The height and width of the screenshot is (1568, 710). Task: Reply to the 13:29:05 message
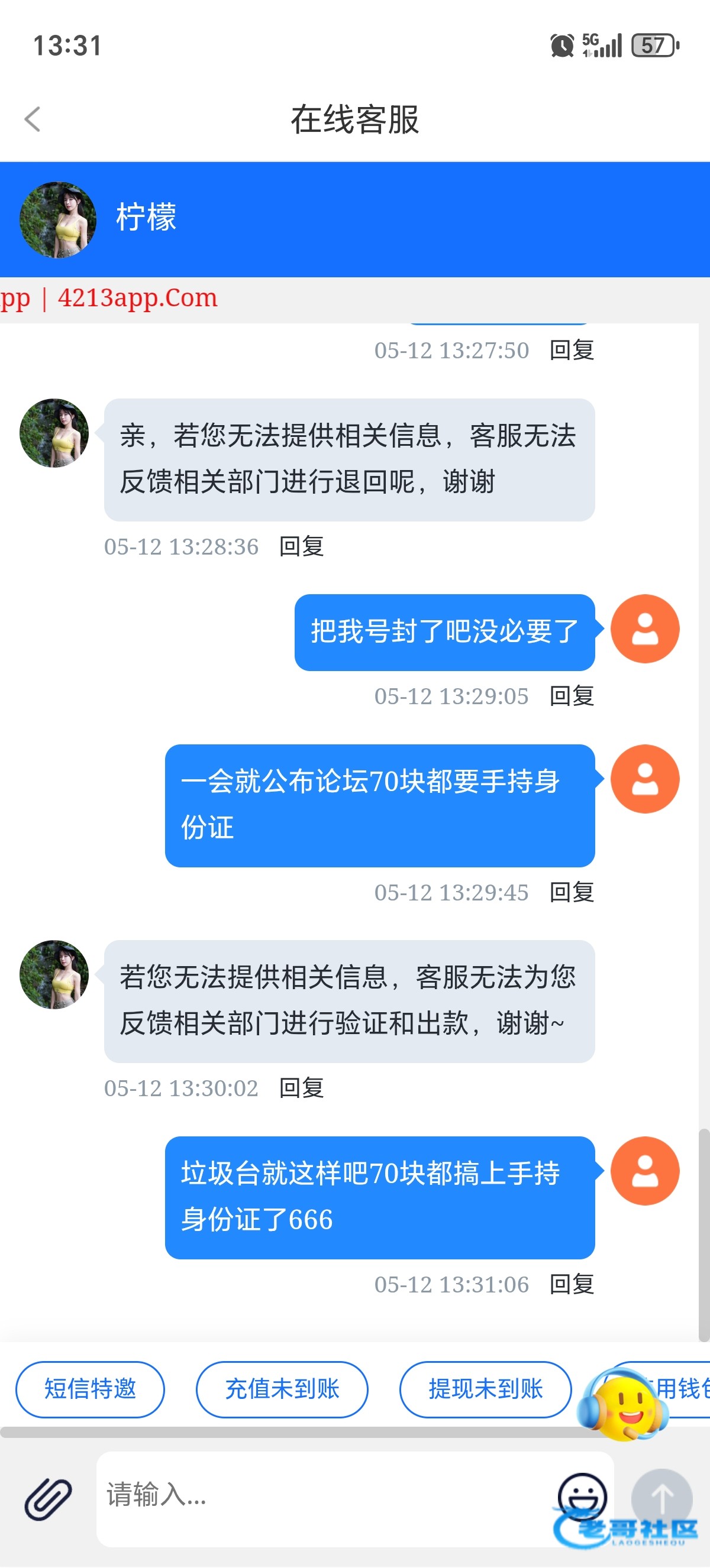(572, 696)
